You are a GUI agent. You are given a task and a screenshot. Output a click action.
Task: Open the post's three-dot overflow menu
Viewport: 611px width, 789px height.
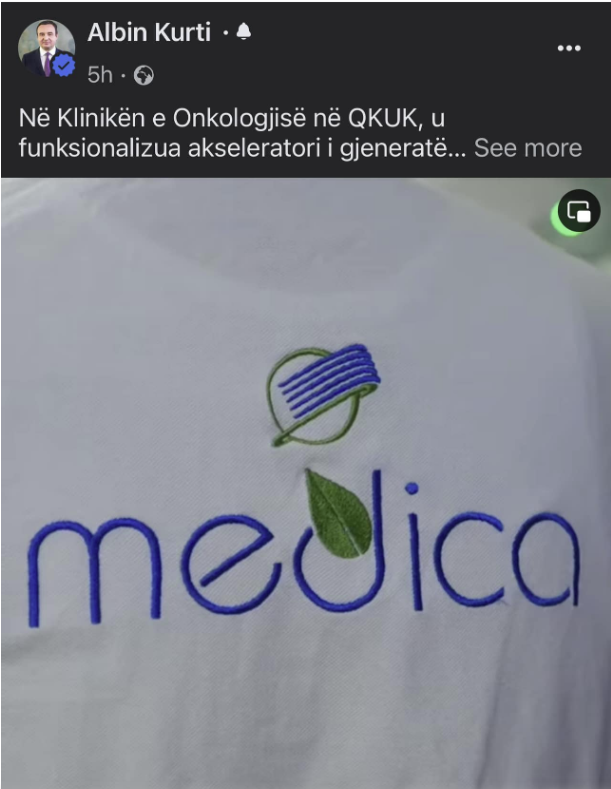(x=568, y=49)
